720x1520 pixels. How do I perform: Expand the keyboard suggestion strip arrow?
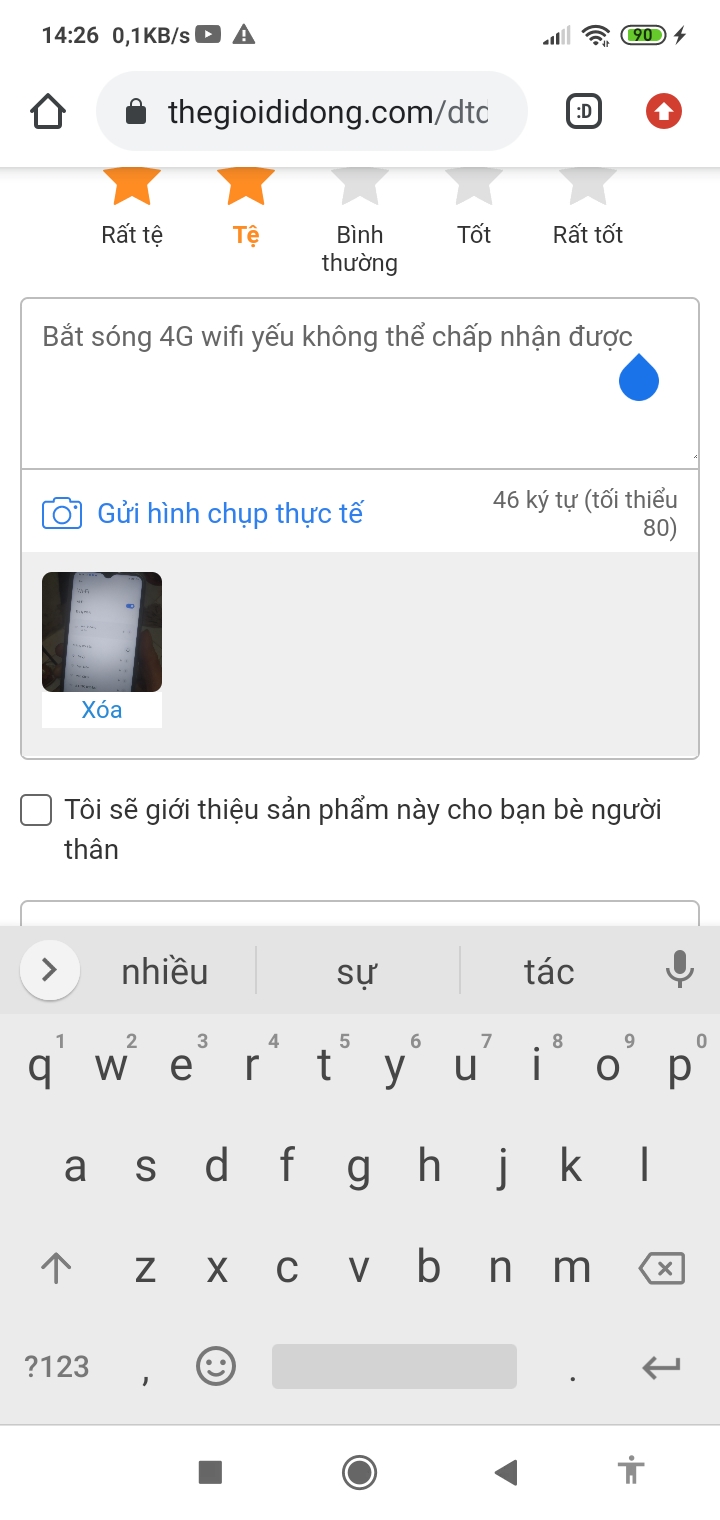(49, 970)
